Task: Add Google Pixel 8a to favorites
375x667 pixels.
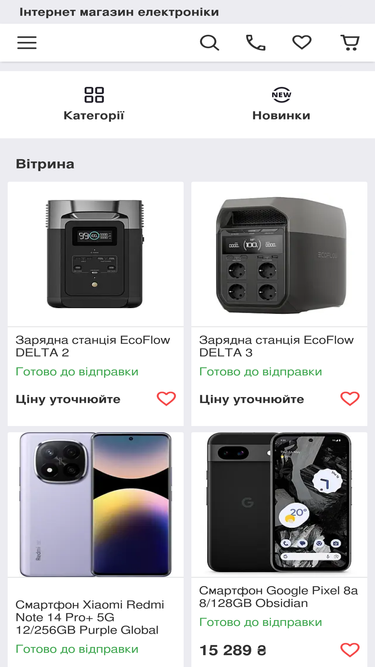Action: 350,650
